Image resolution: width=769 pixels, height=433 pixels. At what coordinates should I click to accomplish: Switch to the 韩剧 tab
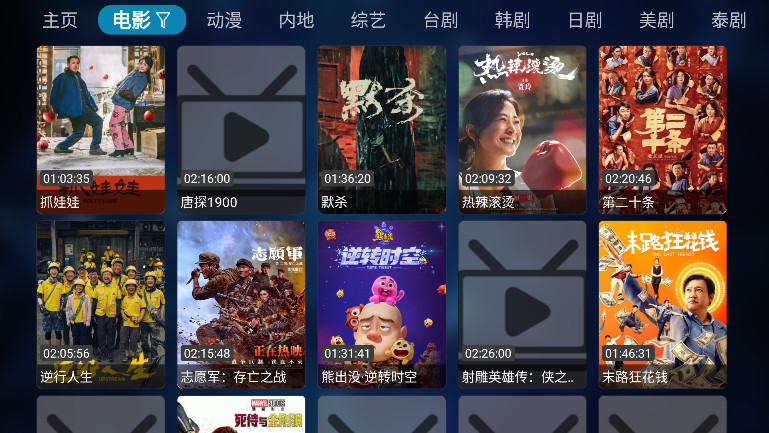pyautogui.click(x=512, y=20)
